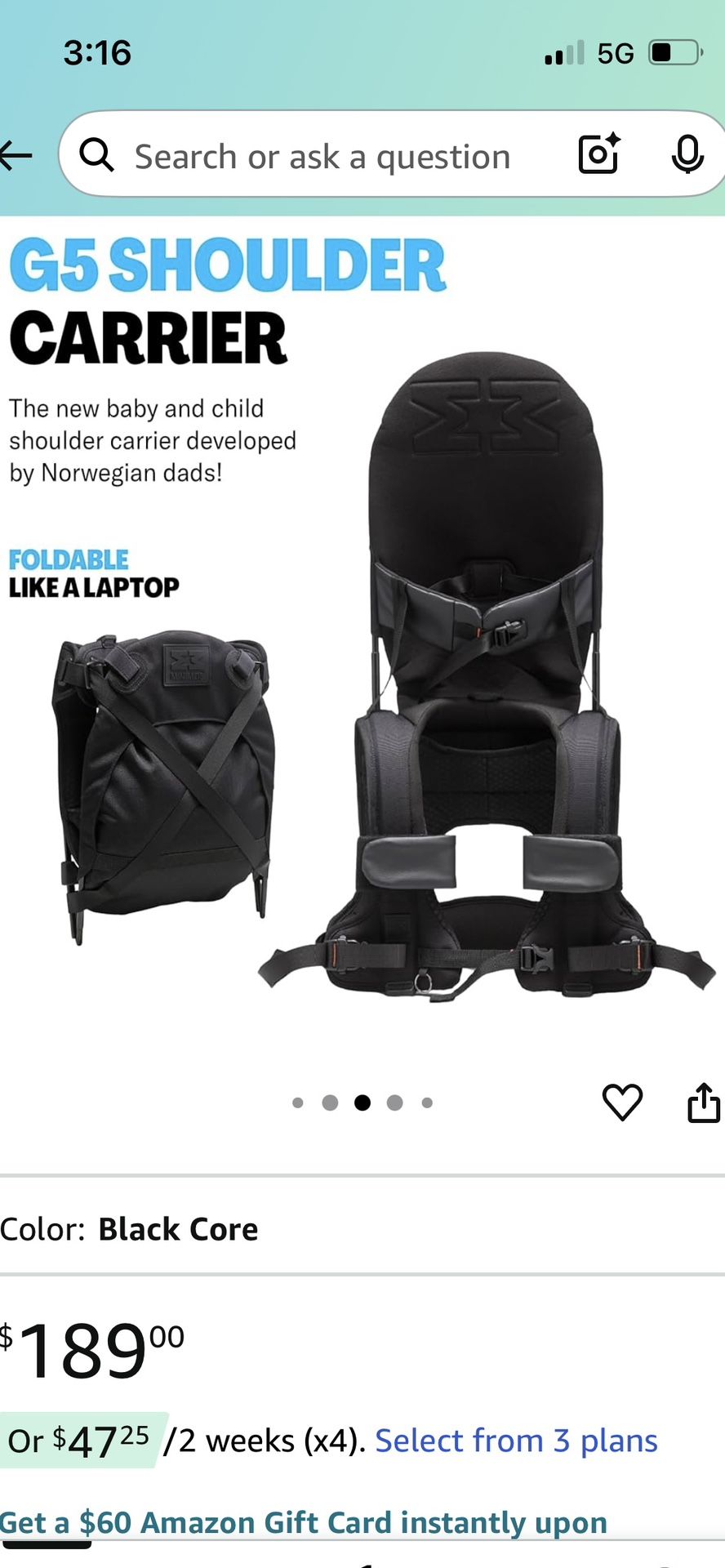Open camera lens search

598,154
